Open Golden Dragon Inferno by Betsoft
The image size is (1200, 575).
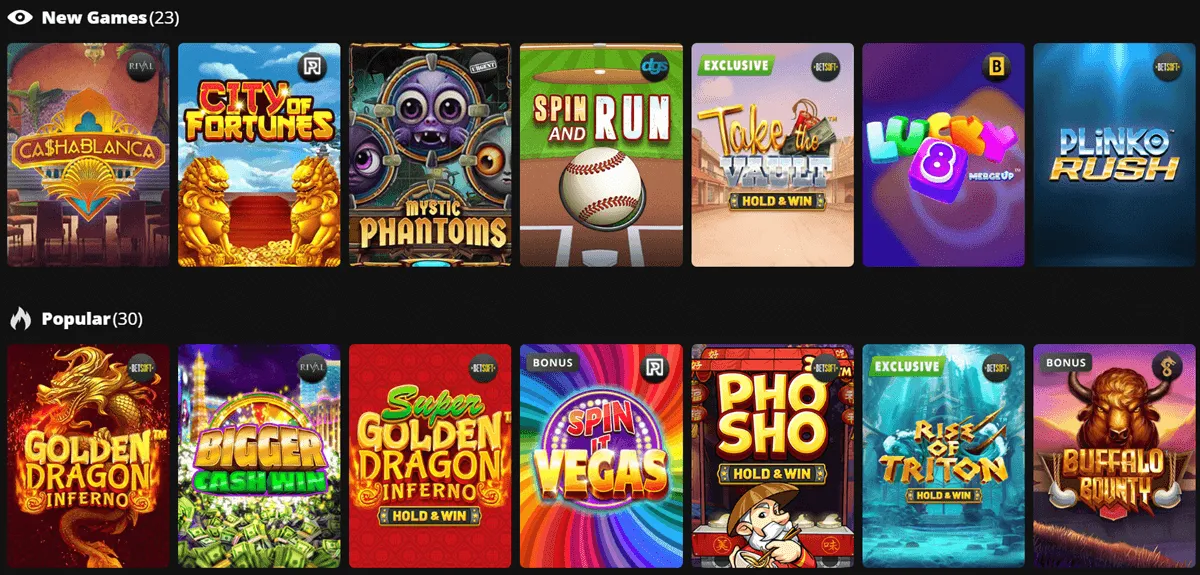pyautogui.click(x=88, y=455)
